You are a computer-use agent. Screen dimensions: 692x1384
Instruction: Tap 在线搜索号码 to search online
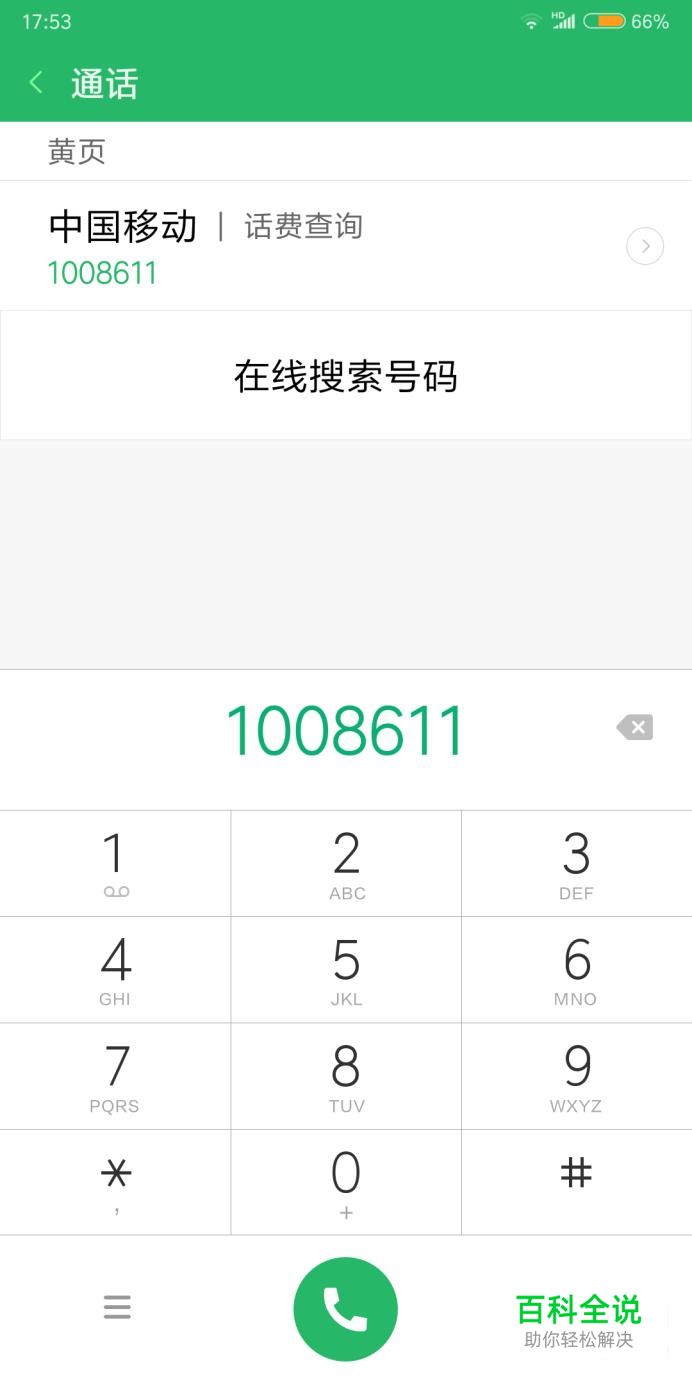pos(346,376)
